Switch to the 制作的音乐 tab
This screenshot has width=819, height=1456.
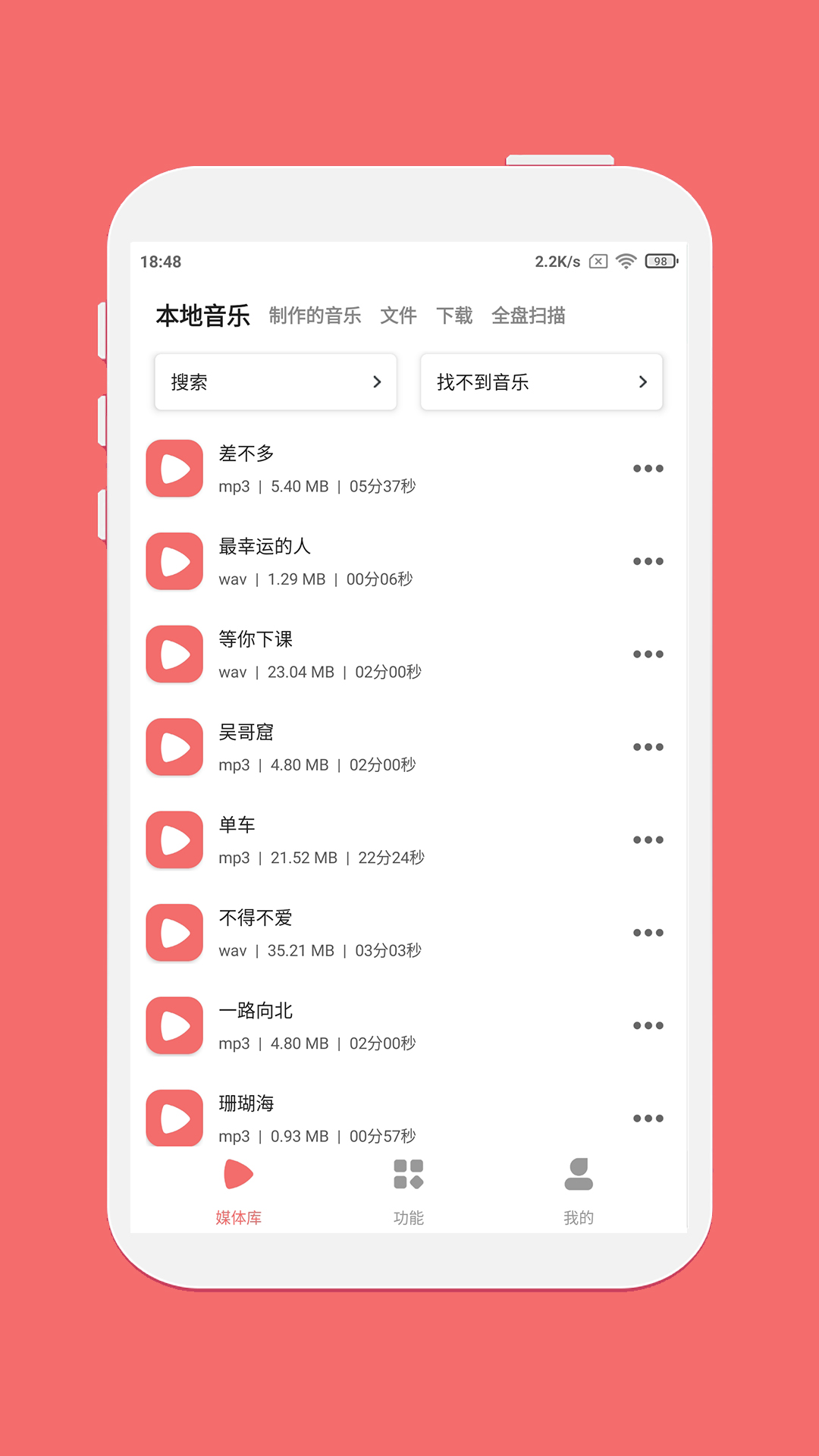pyautogui.click(x=315, y=316)
